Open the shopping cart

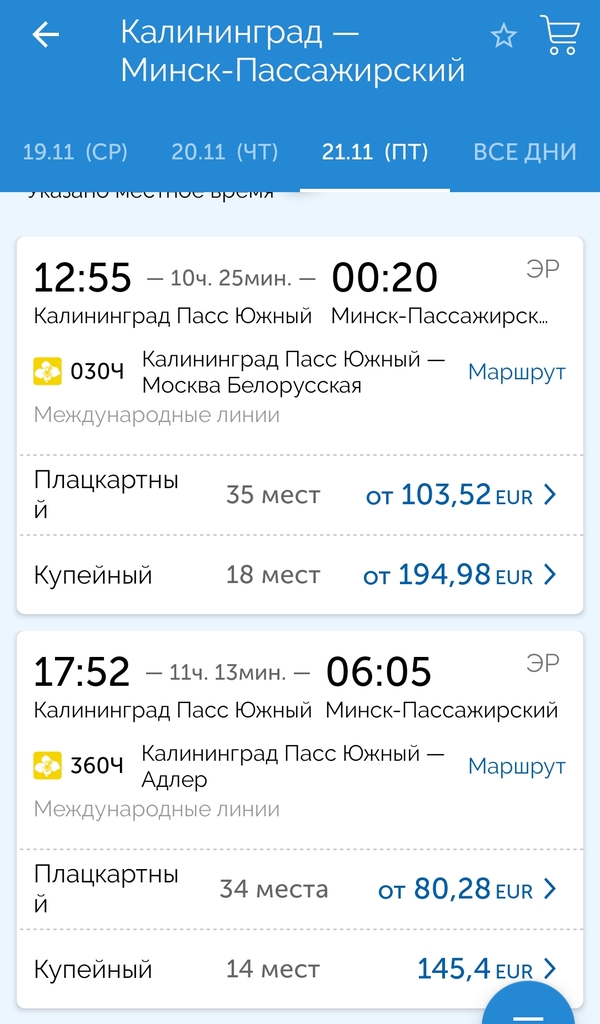pos(559,35)
